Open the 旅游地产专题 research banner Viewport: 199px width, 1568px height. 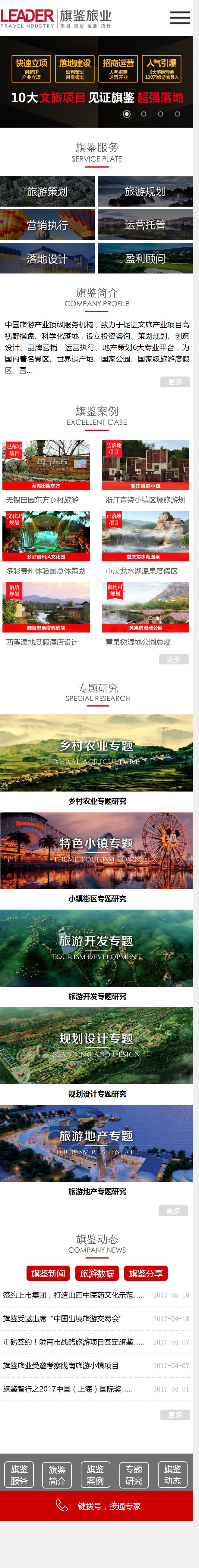pos(96,1143)
